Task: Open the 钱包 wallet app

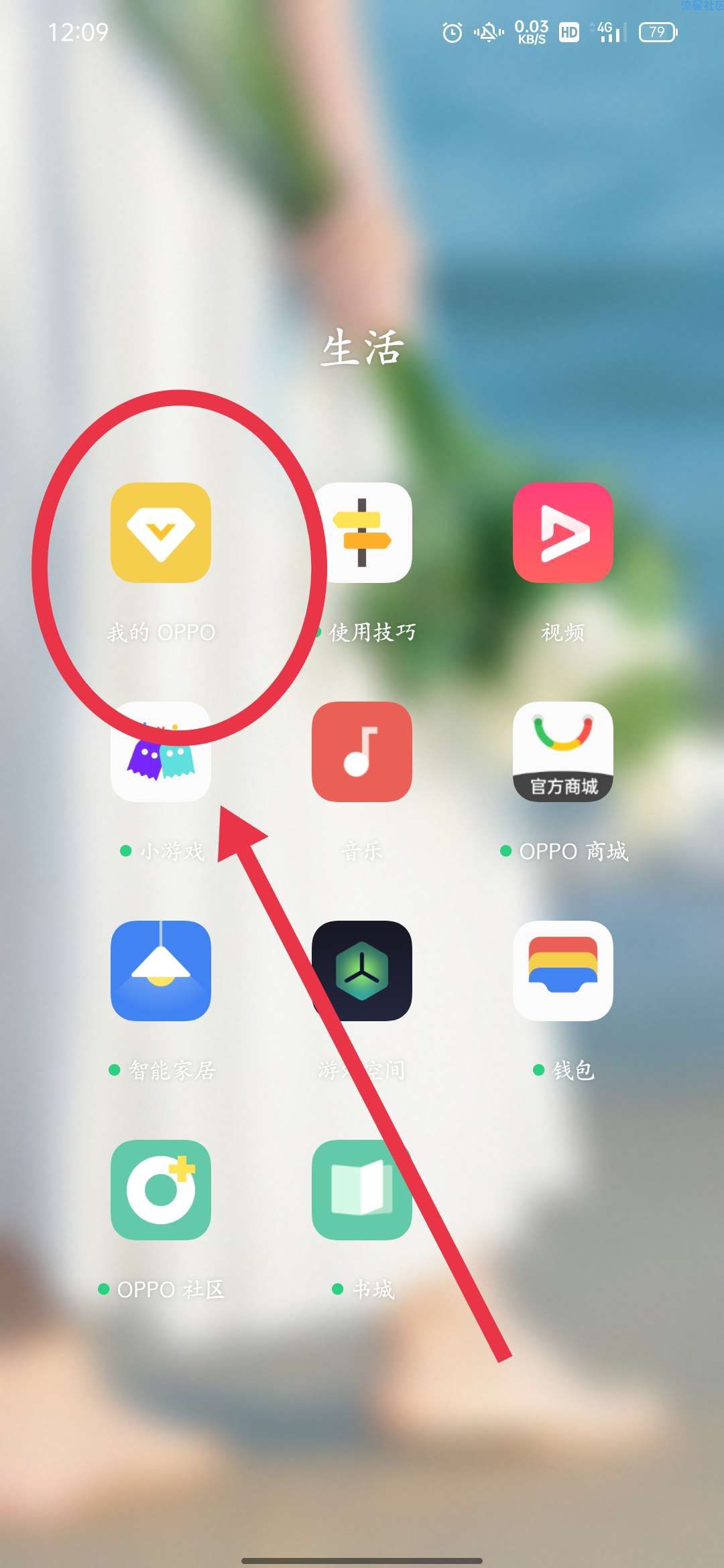Action: tap(563, 971)
